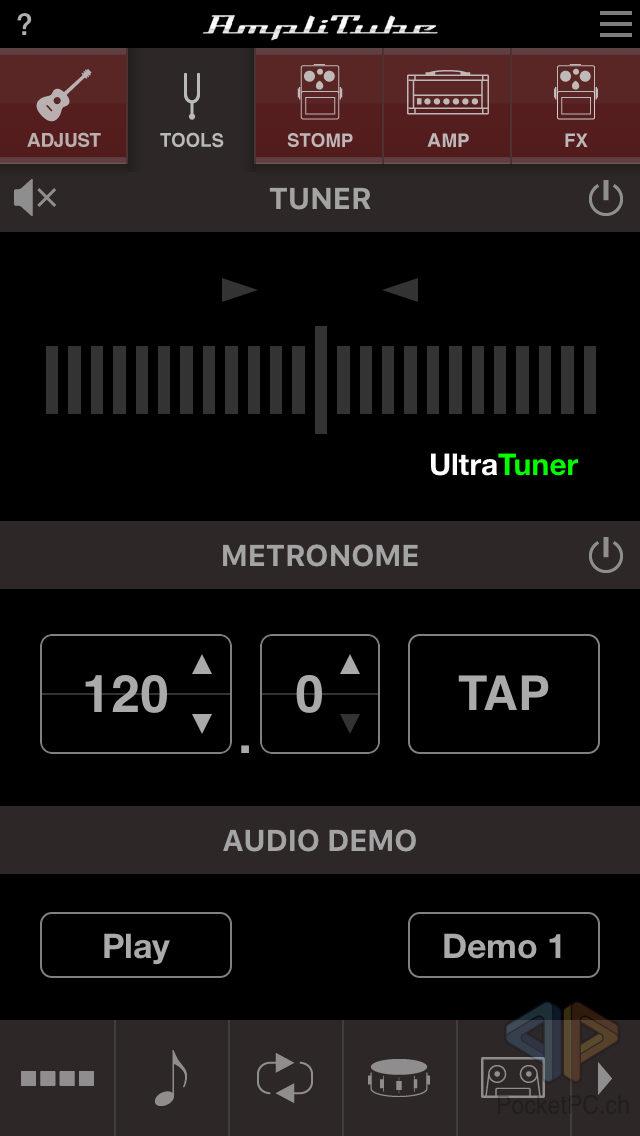Open the hamburger menu
This screenshot has width=640, height=1136.
(x=615, y=24)
